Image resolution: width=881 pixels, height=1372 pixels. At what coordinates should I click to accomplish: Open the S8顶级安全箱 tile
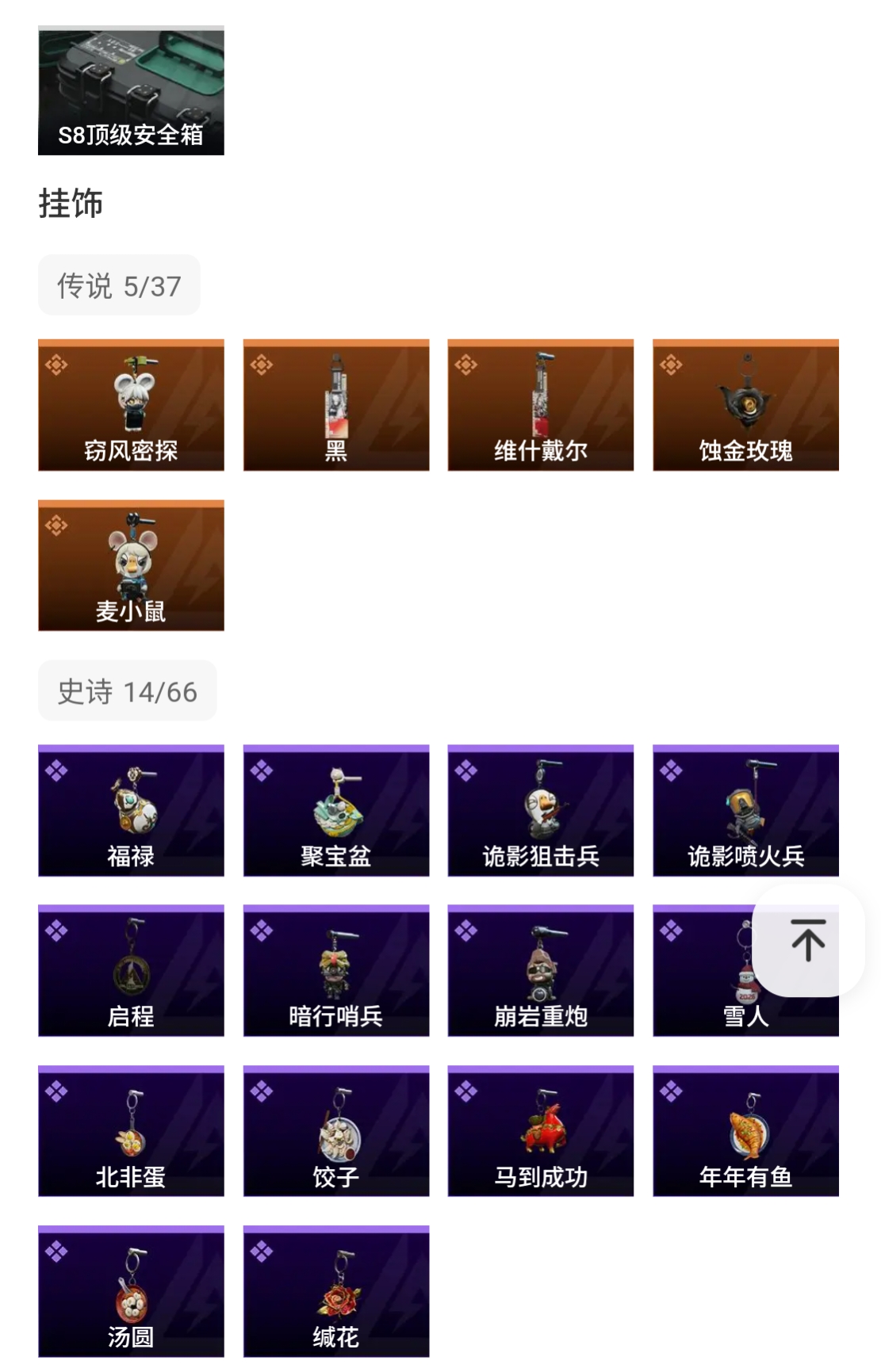coord(131,90)
